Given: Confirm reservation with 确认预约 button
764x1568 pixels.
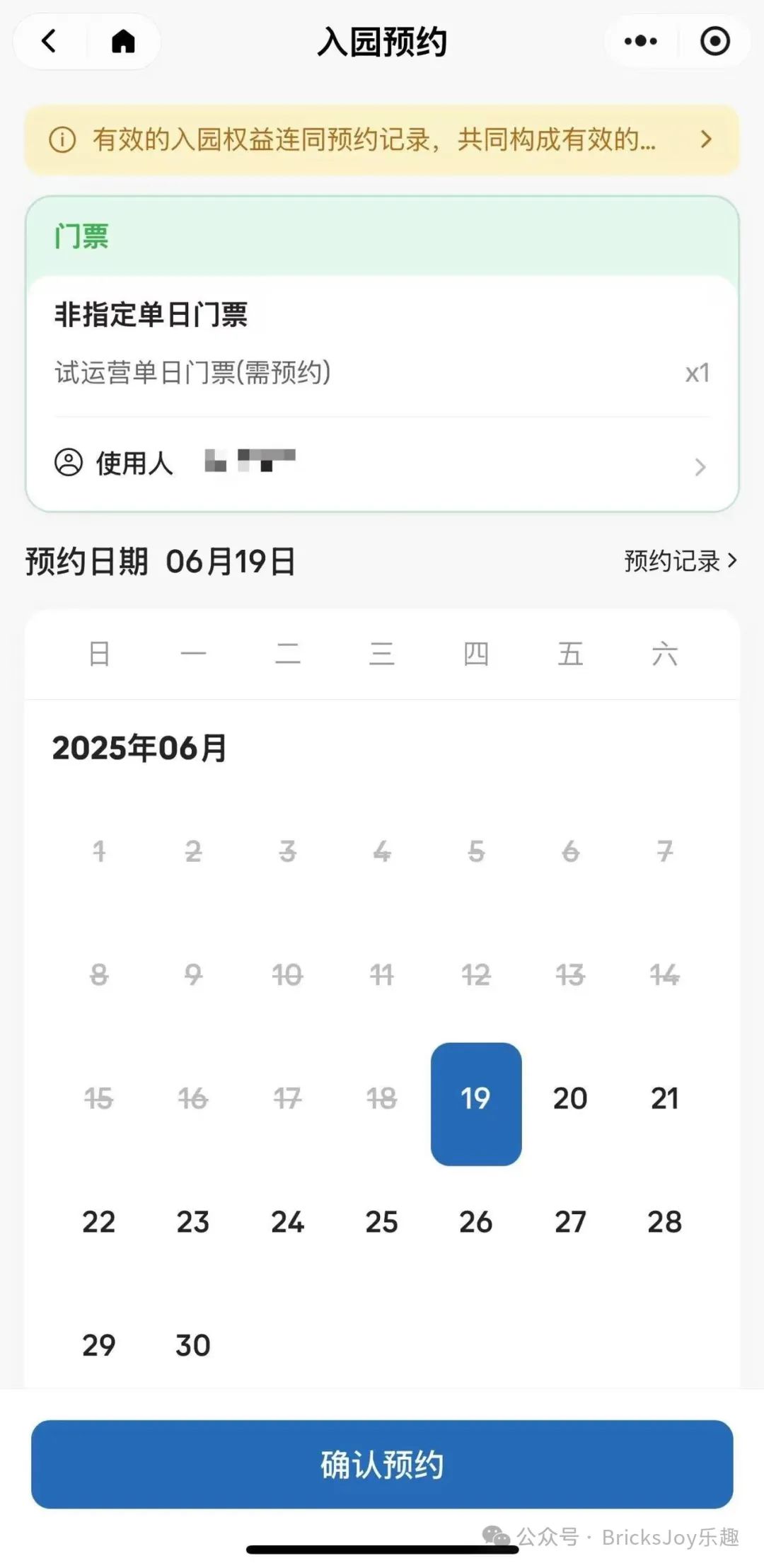Looking at the screenshot, I should [x=382, y=1464].
